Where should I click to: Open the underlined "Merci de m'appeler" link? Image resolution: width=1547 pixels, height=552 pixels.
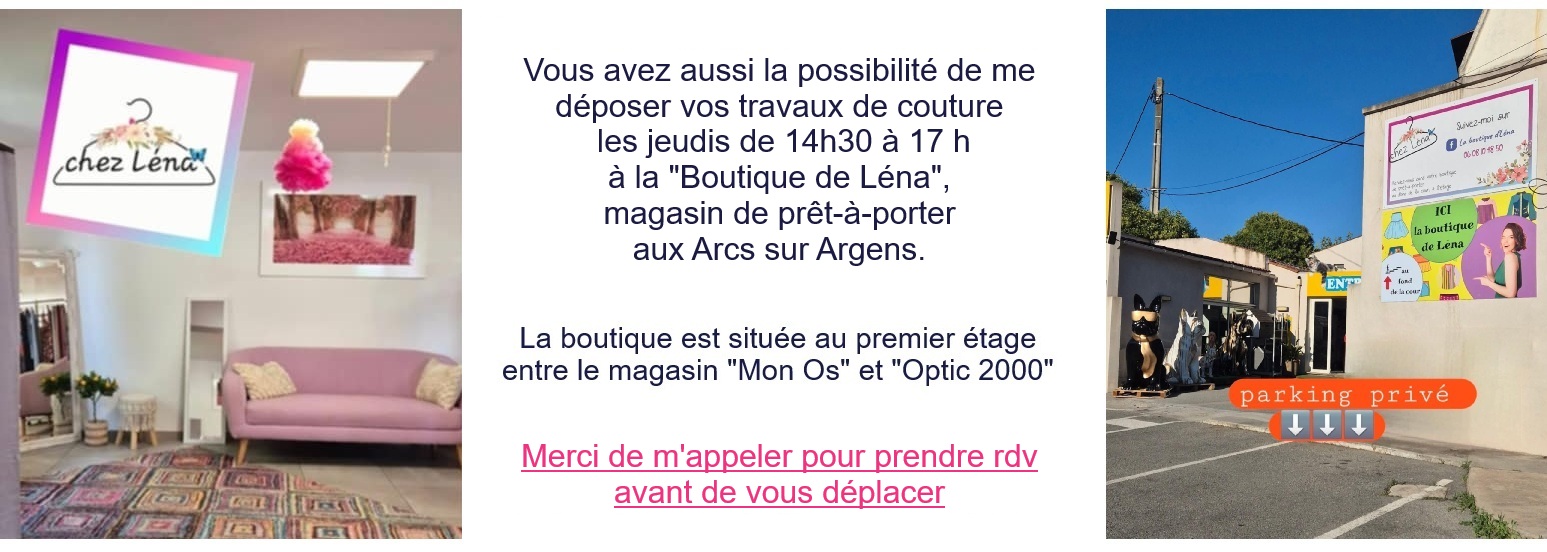point(778,458)
